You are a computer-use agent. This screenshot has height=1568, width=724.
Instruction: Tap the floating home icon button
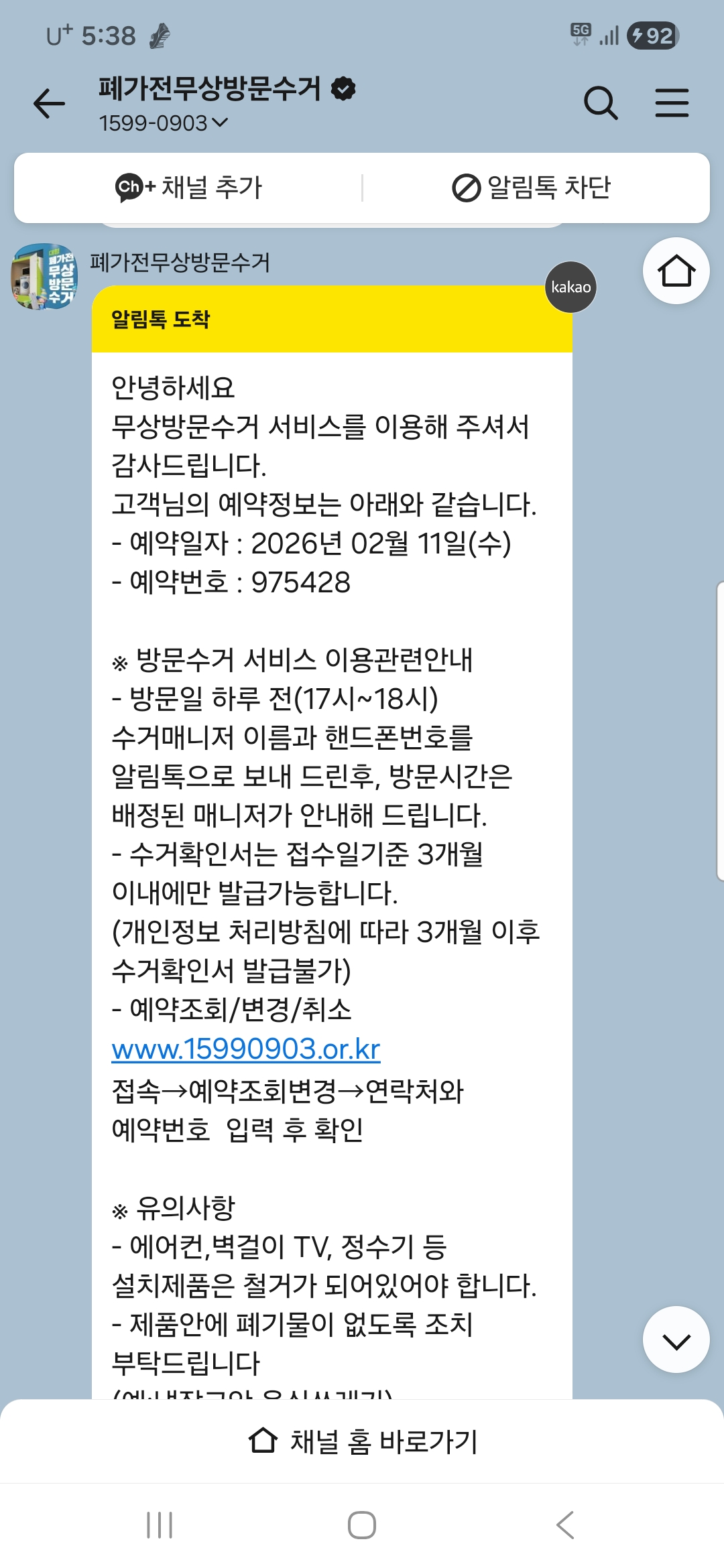tap(676, 271)
